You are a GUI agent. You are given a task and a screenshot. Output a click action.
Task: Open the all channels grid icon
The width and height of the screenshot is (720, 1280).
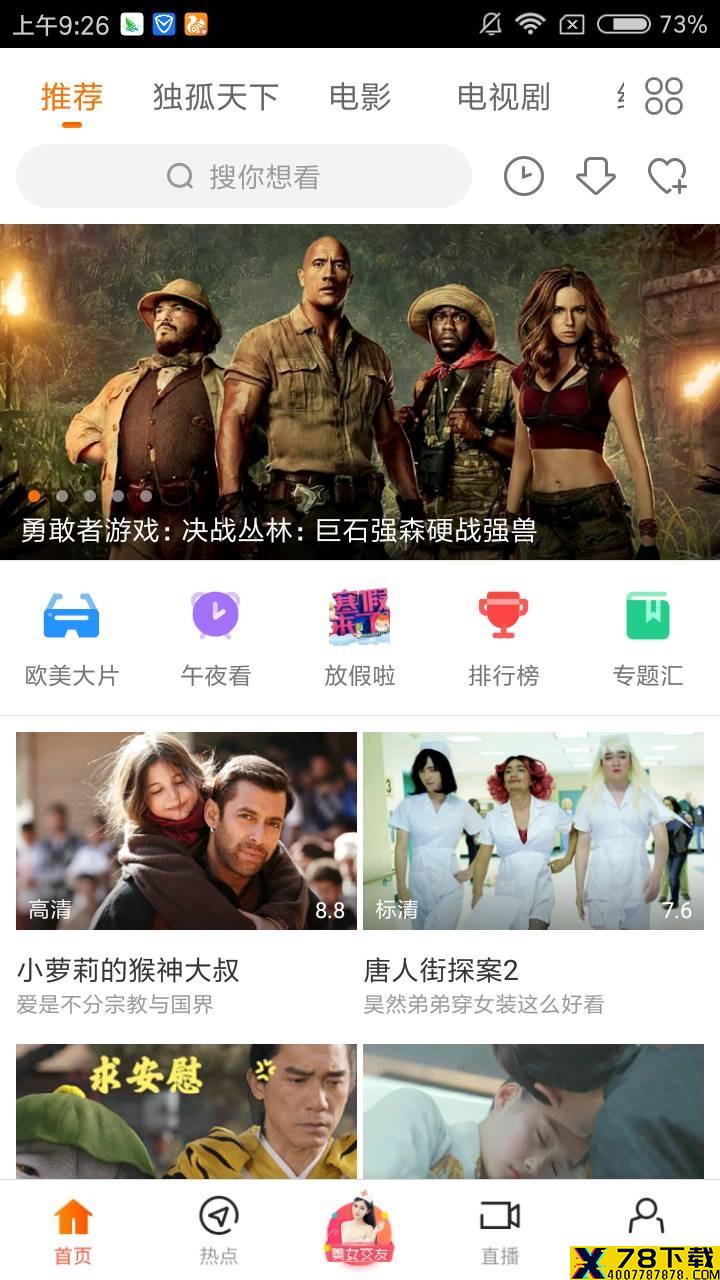664,97
